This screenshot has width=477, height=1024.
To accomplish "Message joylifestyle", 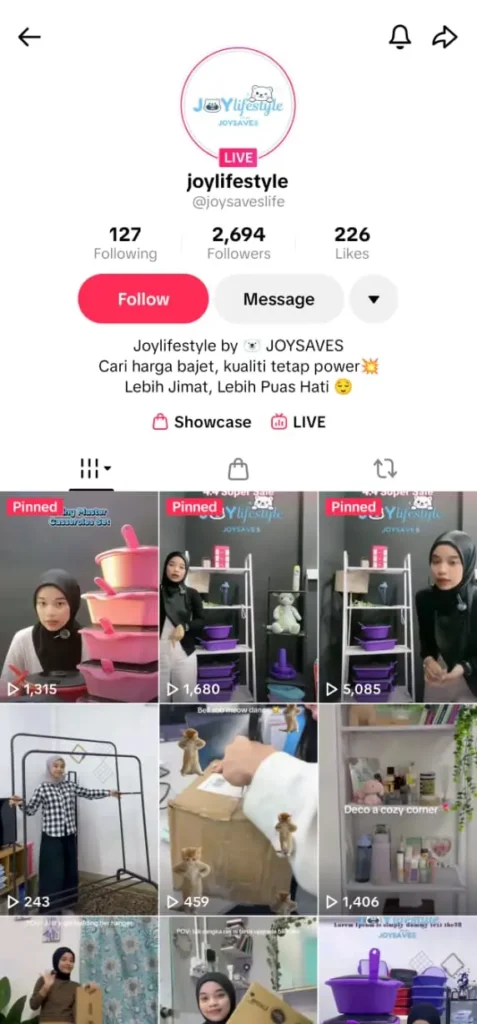I will pyautogui.click(x=279, y=299).
